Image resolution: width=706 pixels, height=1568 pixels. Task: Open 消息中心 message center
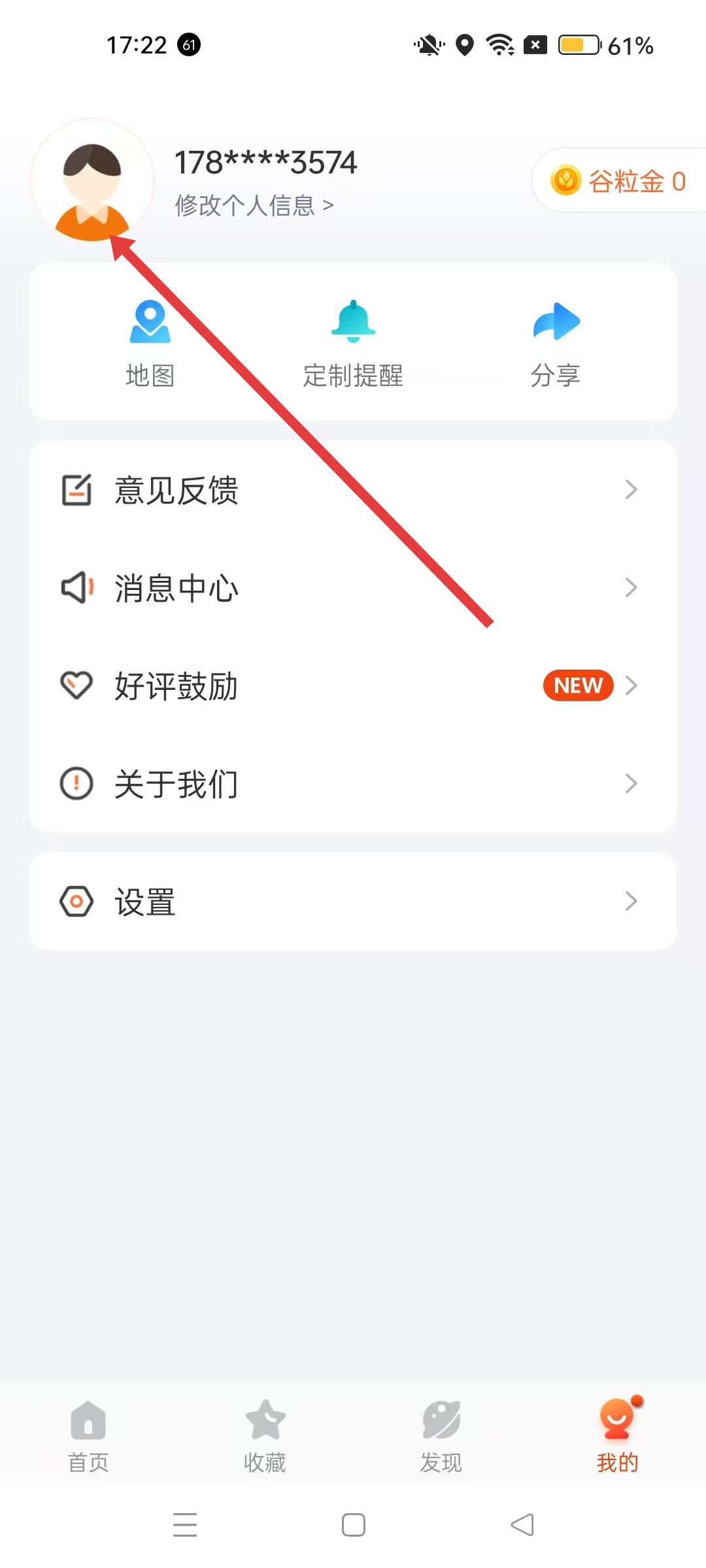(353, 588)
